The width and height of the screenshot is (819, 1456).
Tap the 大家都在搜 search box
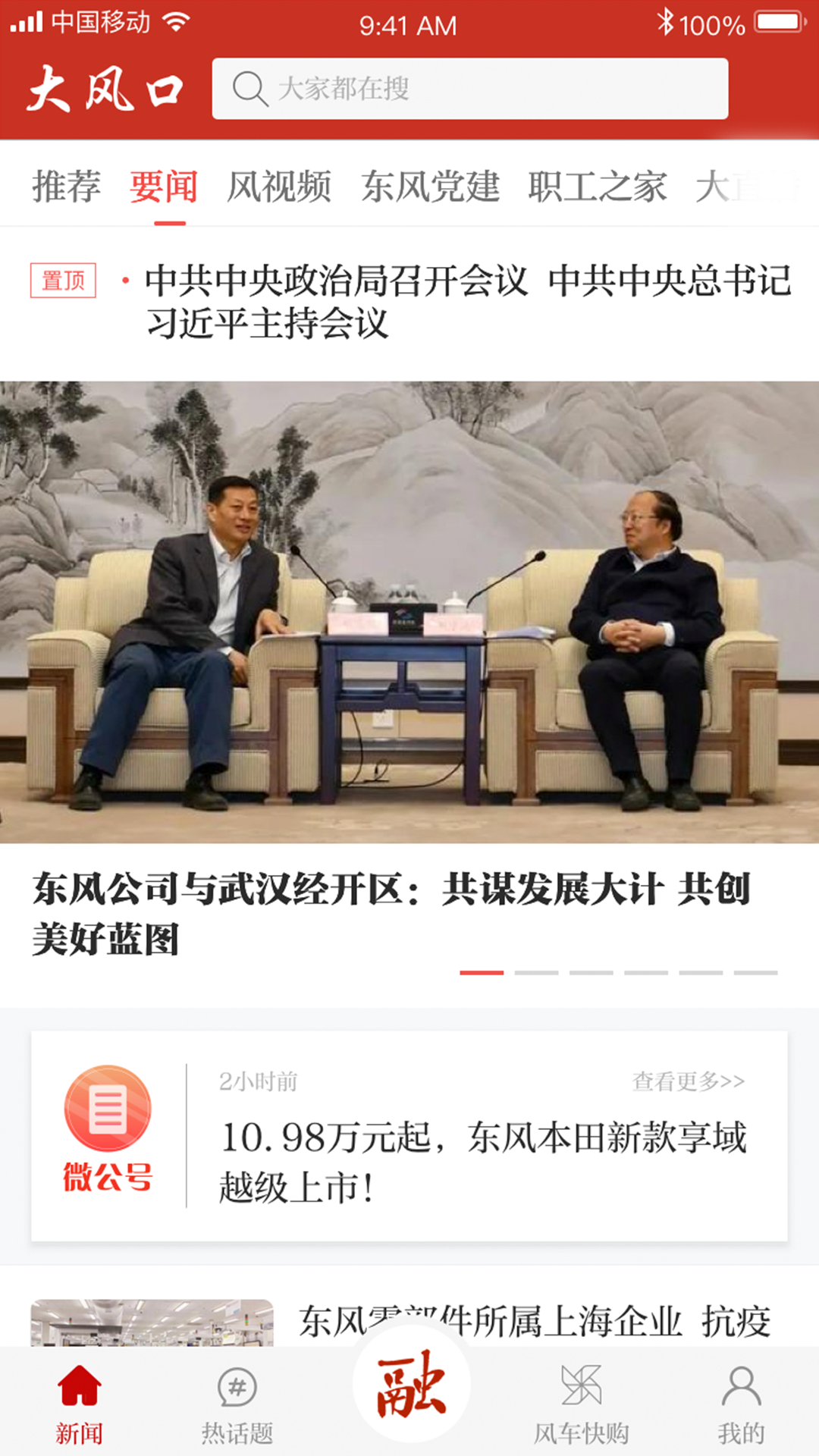coord(469,89)
